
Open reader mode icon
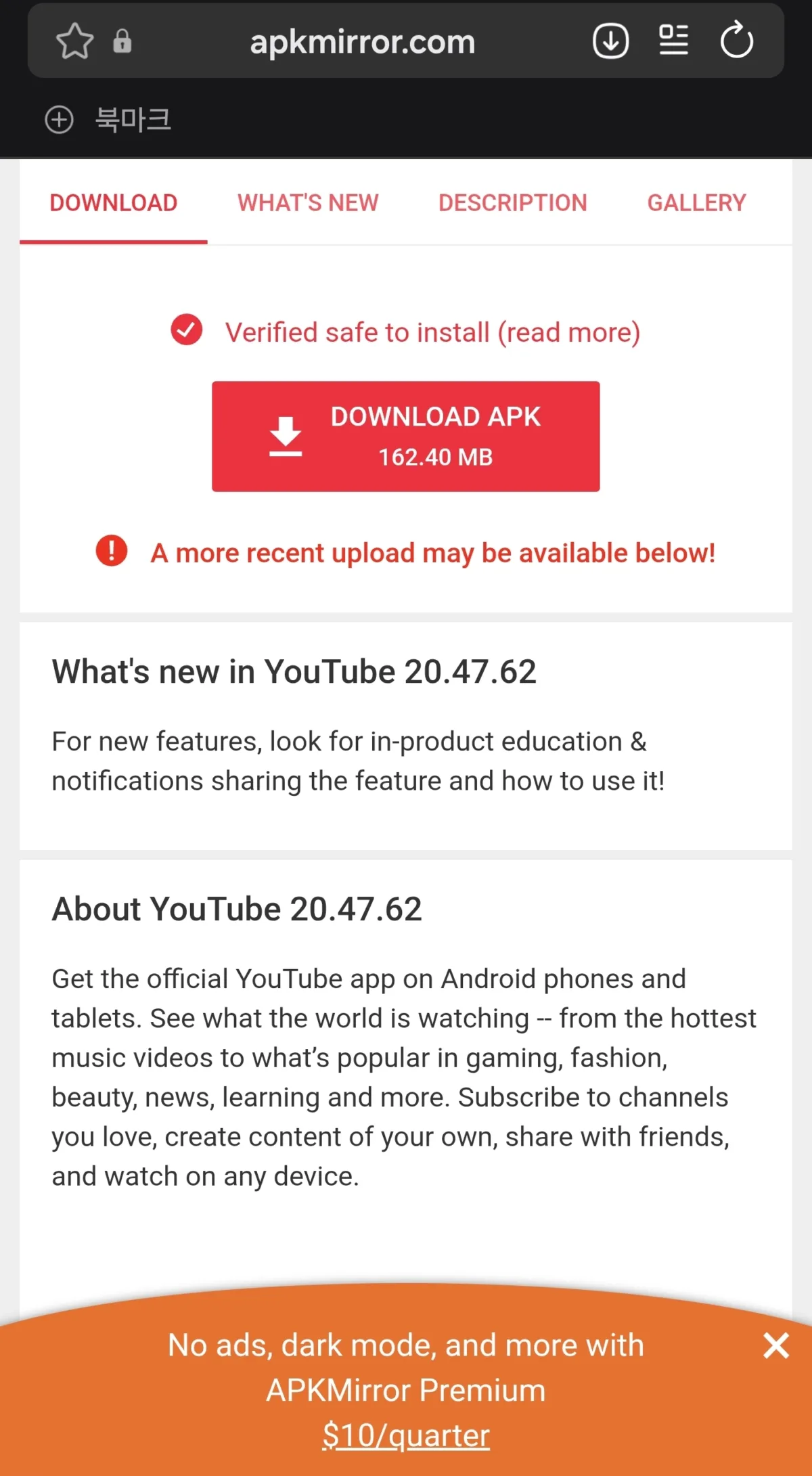(x=673, y=41)
